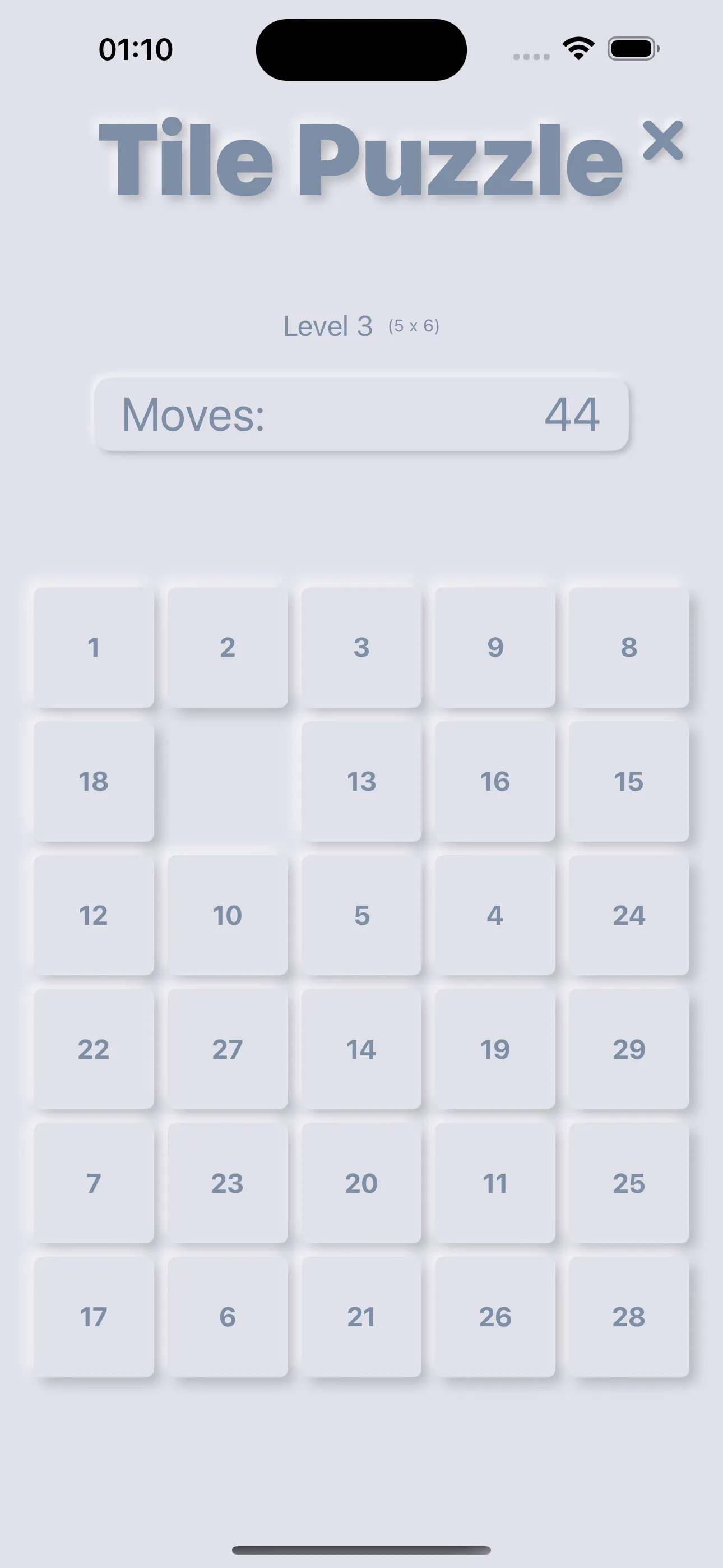Screen dimensions: 723x1568
Task: Slide tile 2 into the empty space
Action: 228,648
